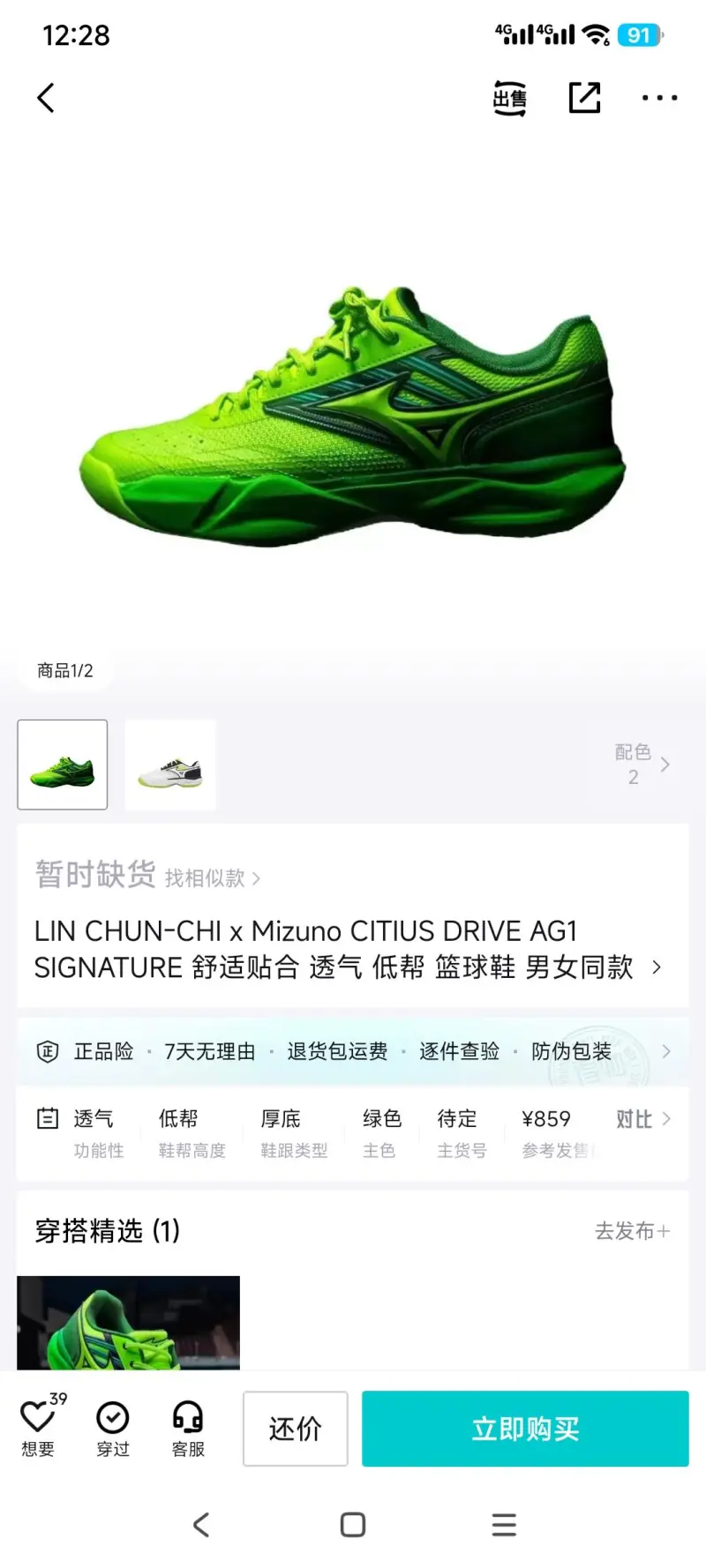Select the white shoe colorway thumbnail

click(170, 765)
